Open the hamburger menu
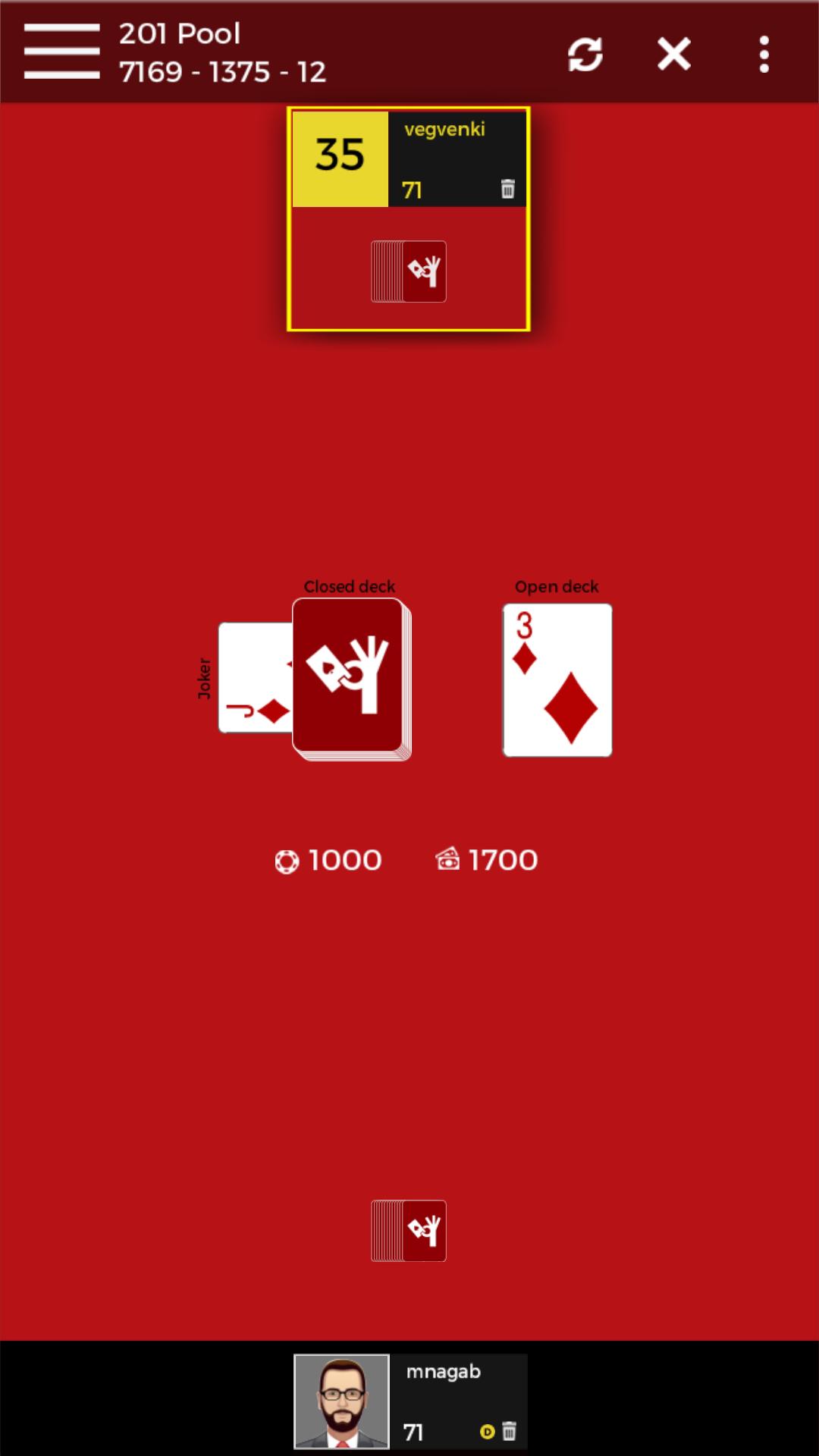 tap(61, 52)
